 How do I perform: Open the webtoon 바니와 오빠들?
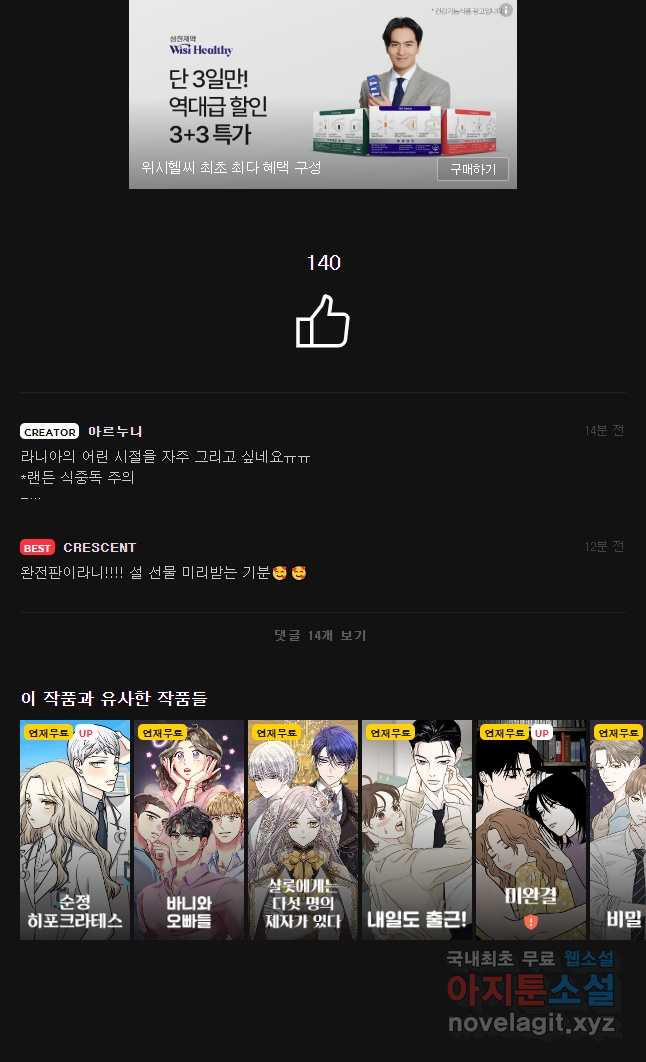189,829
